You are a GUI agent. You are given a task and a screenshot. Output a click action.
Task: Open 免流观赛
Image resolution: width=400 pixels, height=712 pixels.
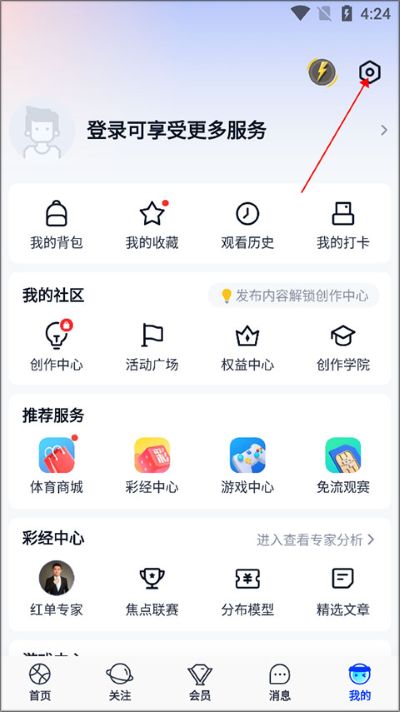point(343,465)
